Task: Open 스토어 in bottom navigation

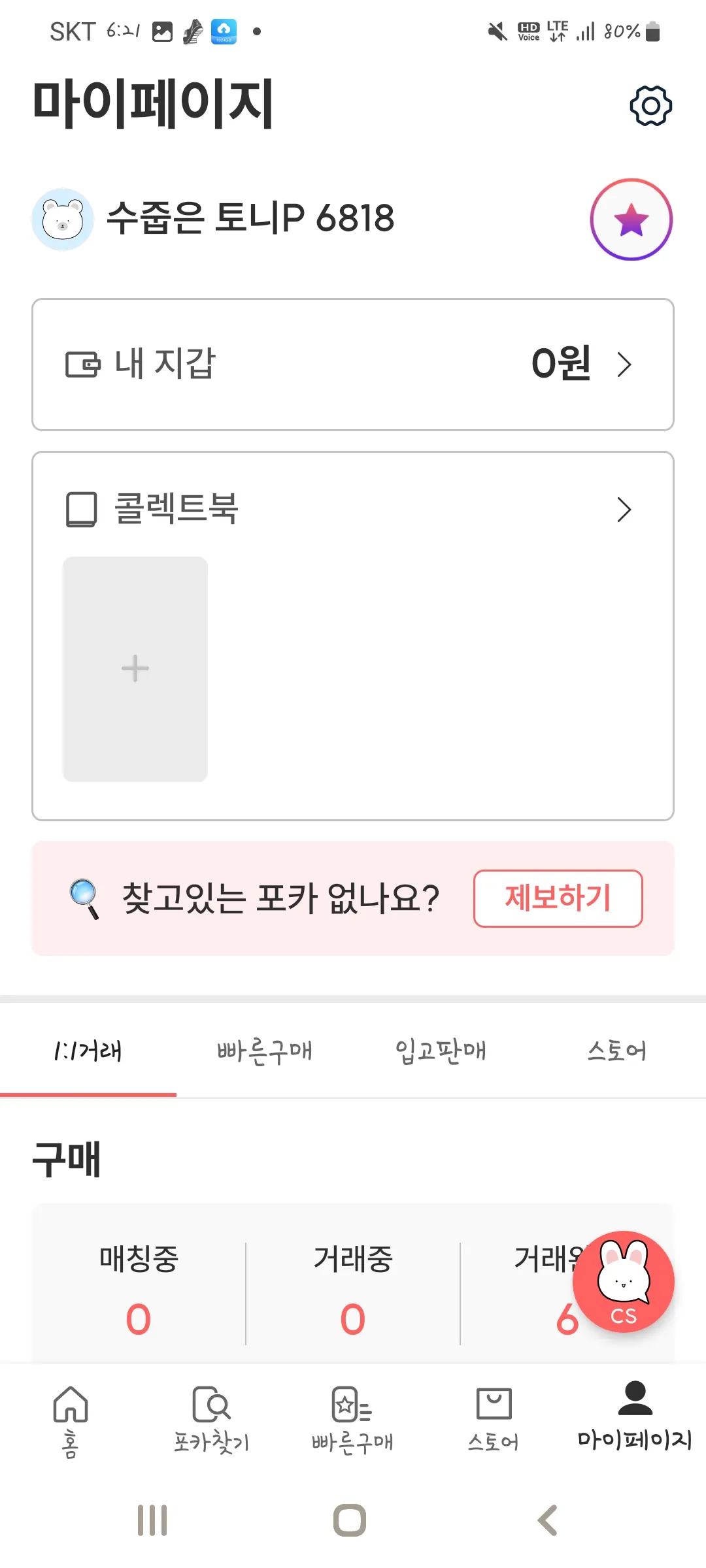Action: click(x=494, y=1419)
